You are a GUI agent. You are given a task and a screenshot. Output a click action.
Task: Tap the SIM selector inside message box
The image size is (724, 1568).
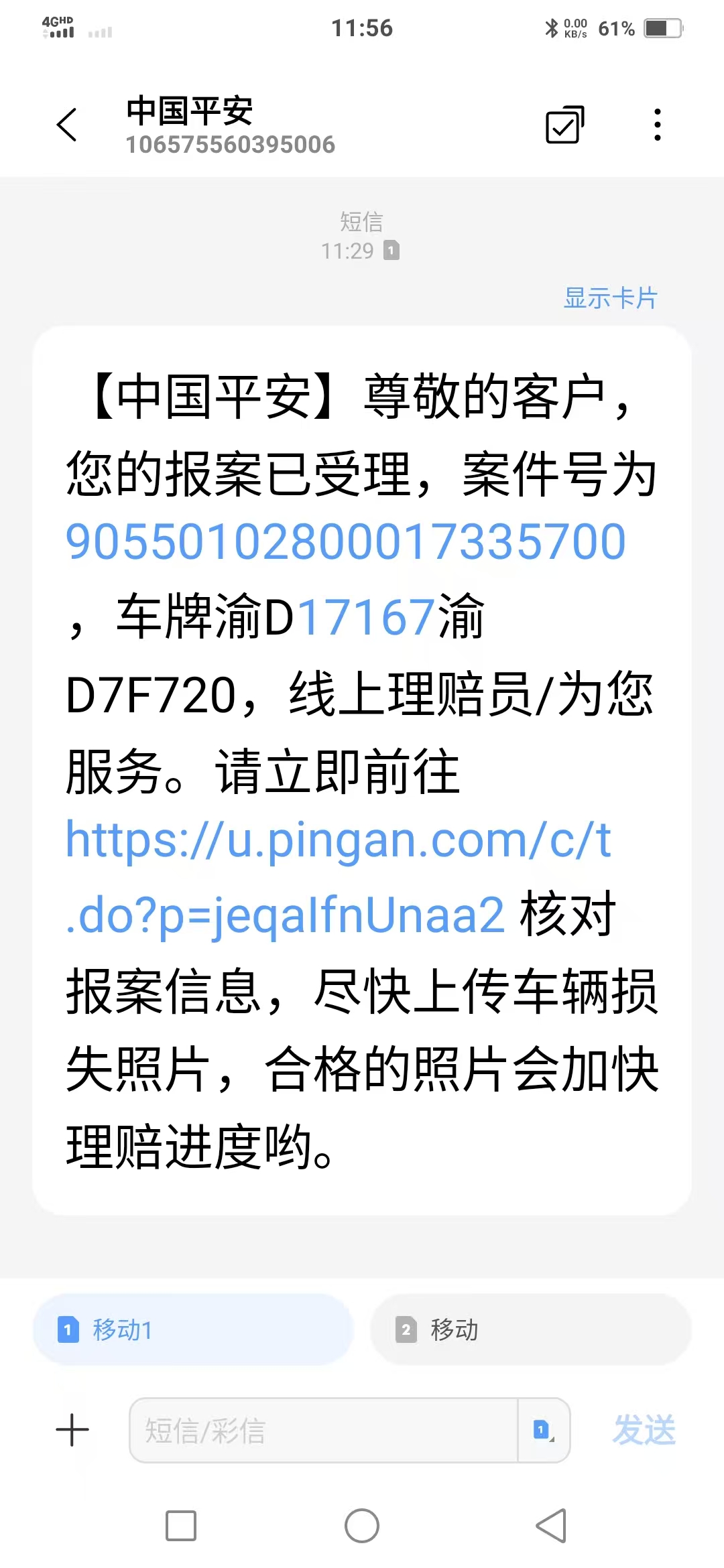pos(544,1430)
